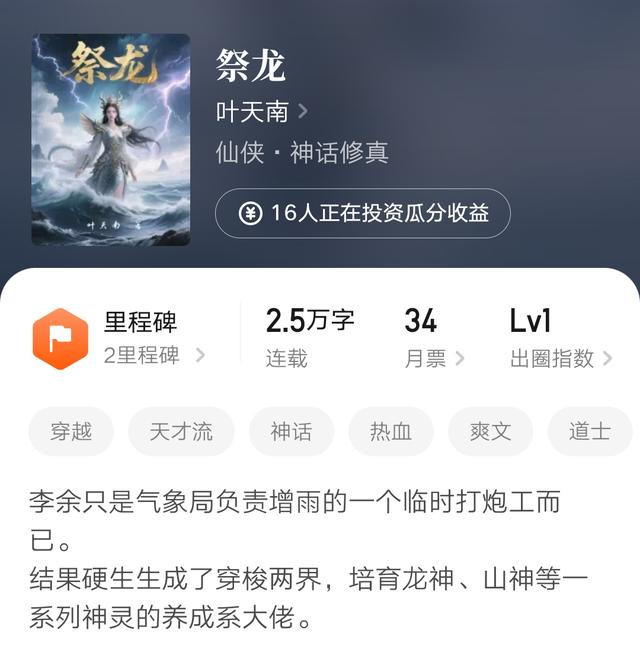The image size is (640, 662).
Task: Tap the 道士 tag chip
Action: (x=589, y=432)
